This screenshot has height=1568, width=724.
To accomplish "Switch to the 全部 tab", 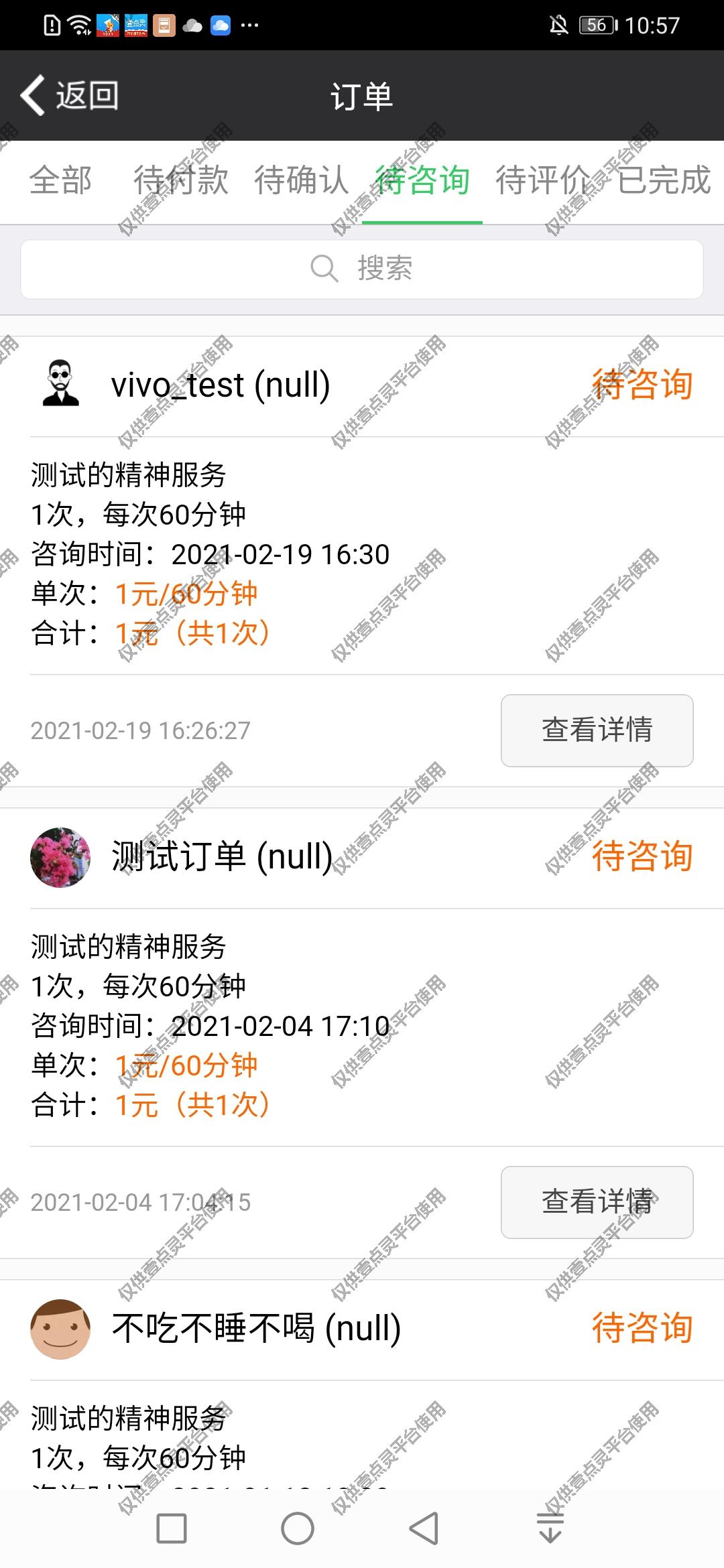I will click(61, 181).
